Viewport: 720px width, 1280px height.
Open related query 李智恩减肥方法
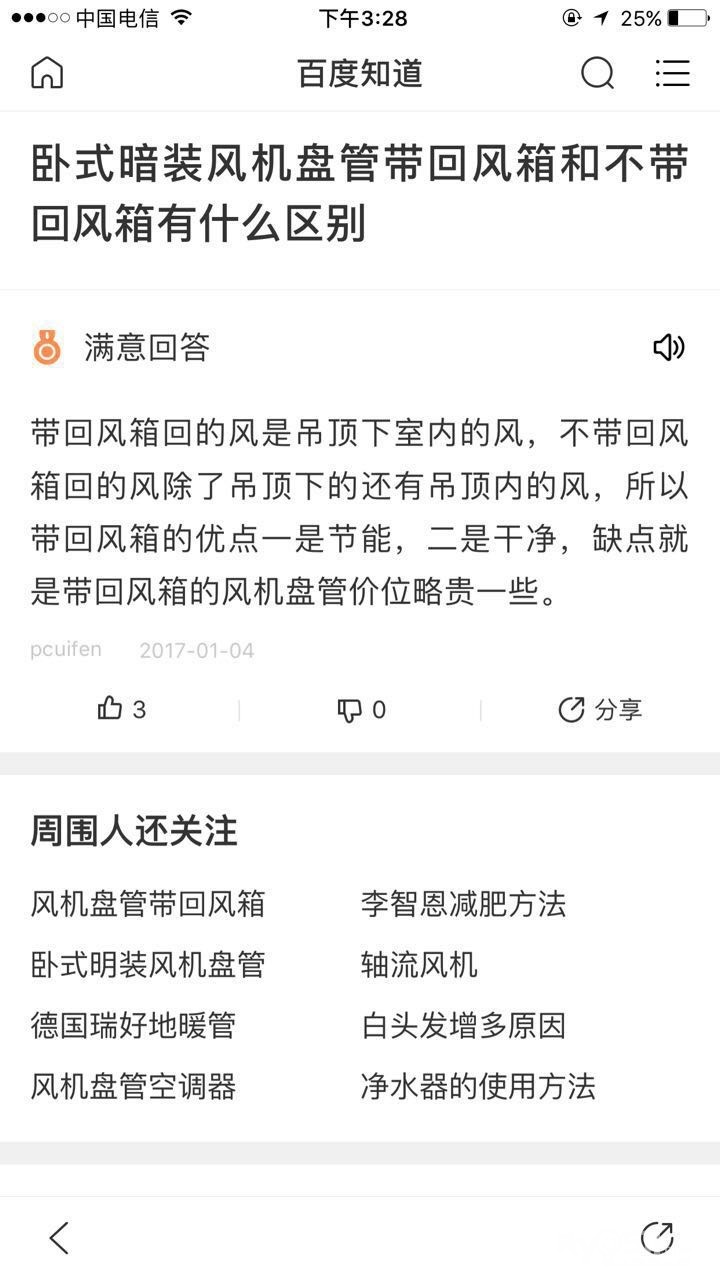463,904
